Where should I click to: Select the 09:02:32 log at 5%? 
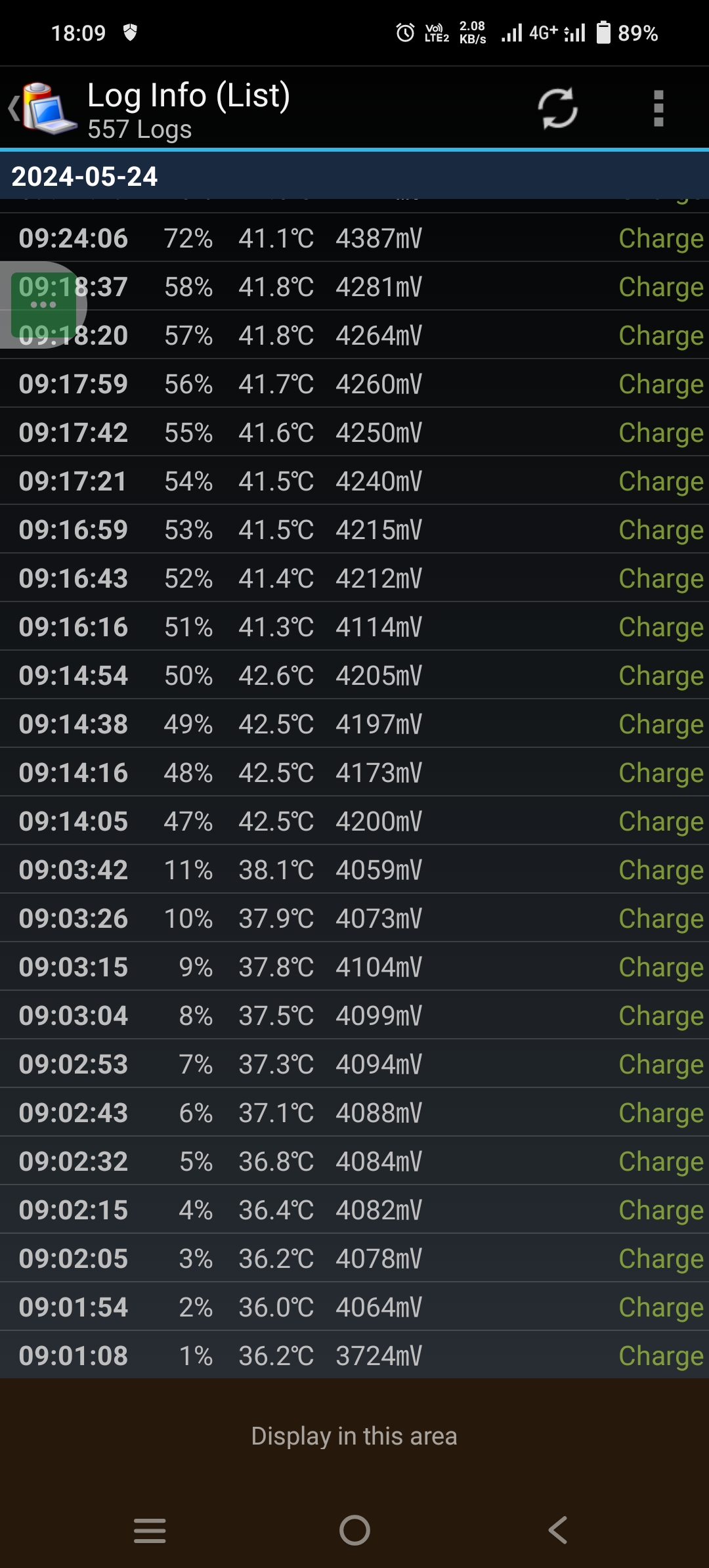[x=354, y=1161]
